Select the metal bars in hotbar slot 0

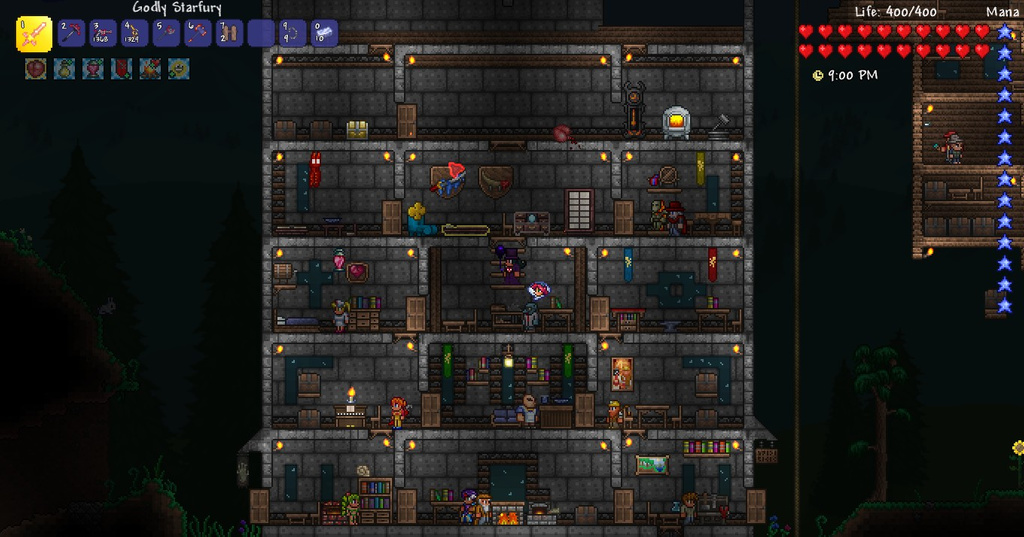324,34
